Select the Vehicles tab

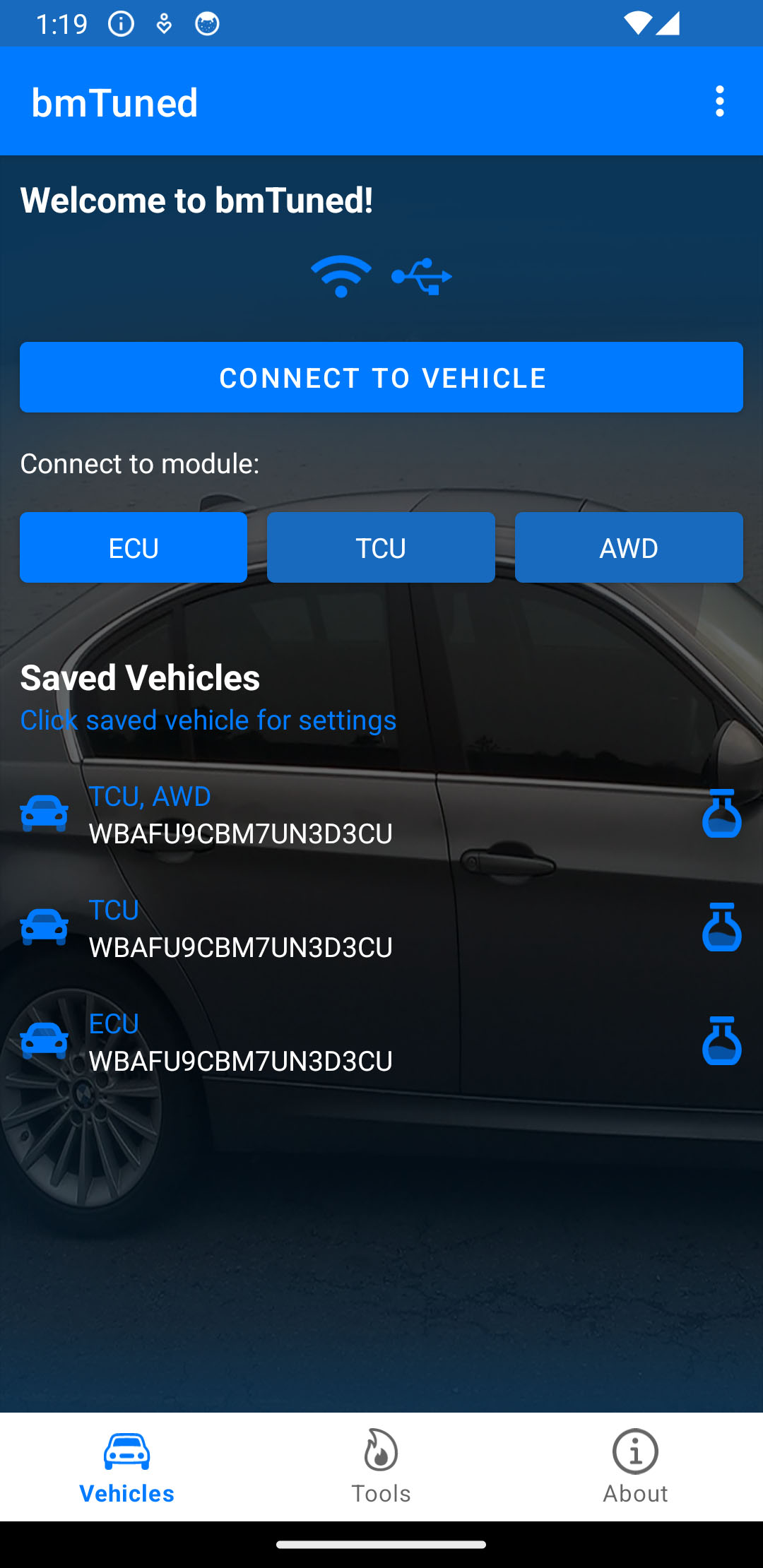[x=127, y=1467]
